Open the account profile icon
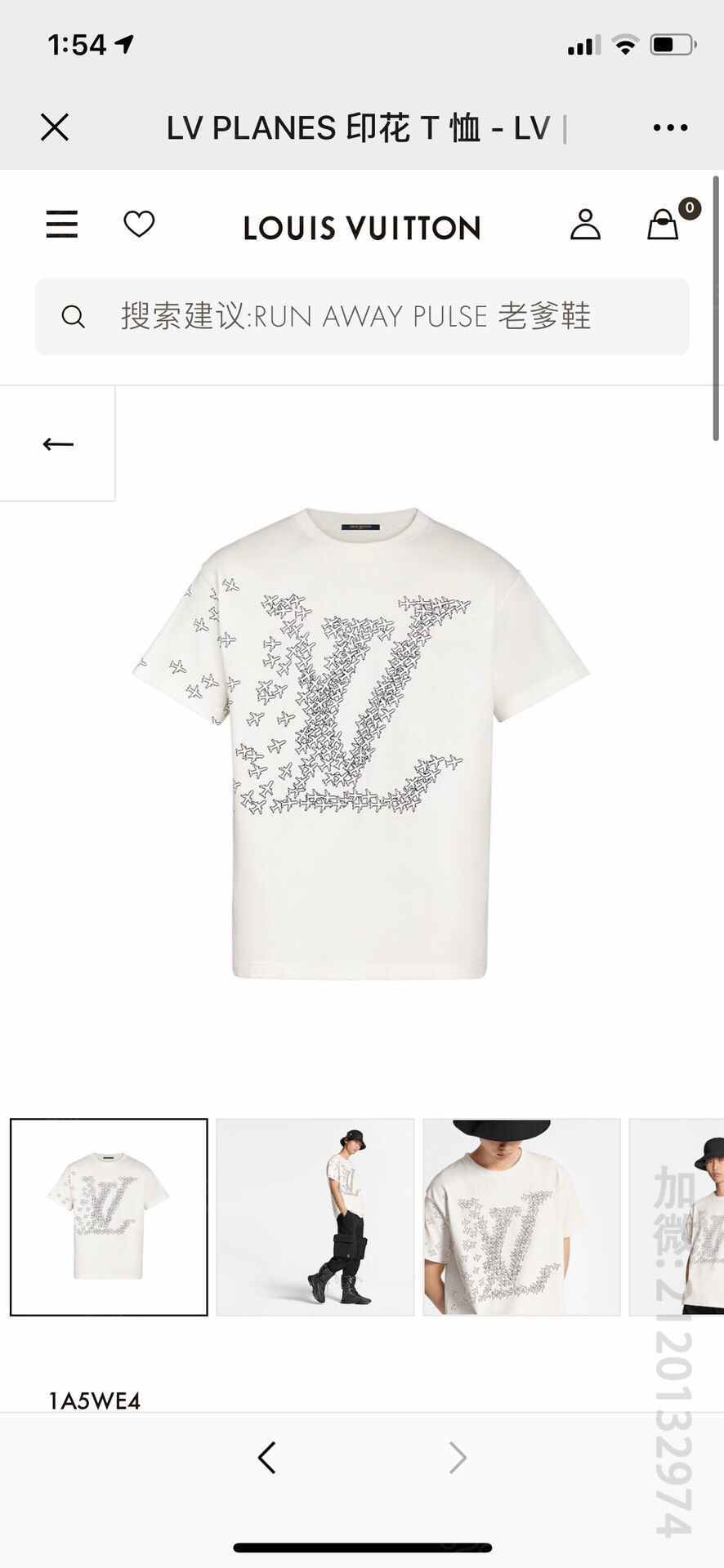 [585, 225]
